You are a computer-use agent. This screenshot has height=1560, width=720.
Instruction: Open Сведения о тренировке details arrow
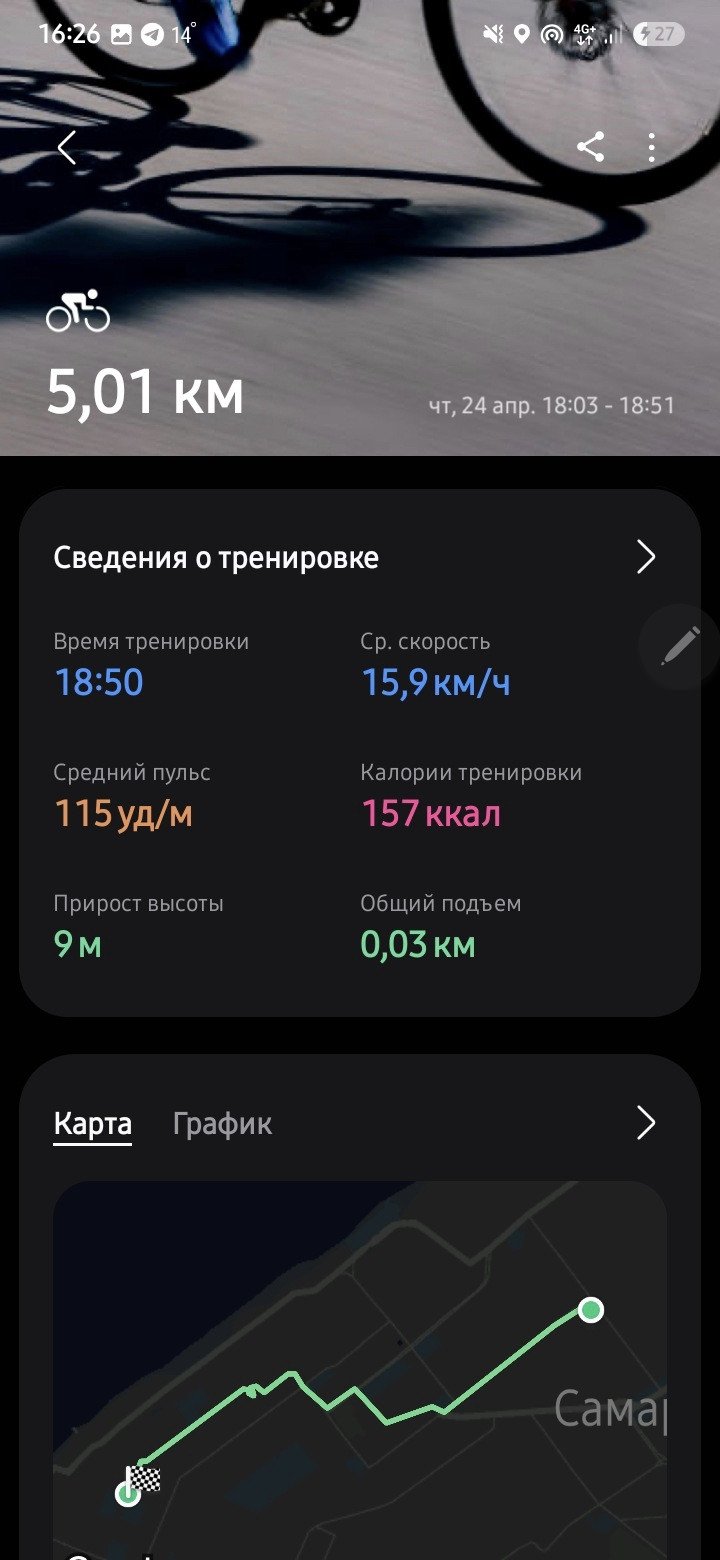[646, 557]
